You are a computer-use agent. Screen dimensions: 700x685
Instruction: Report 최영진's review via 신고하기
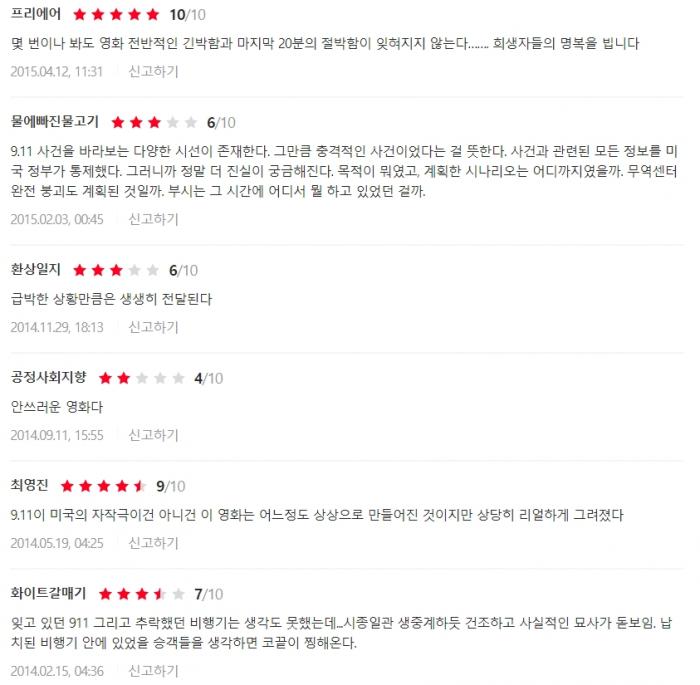(x=153, y=543)
